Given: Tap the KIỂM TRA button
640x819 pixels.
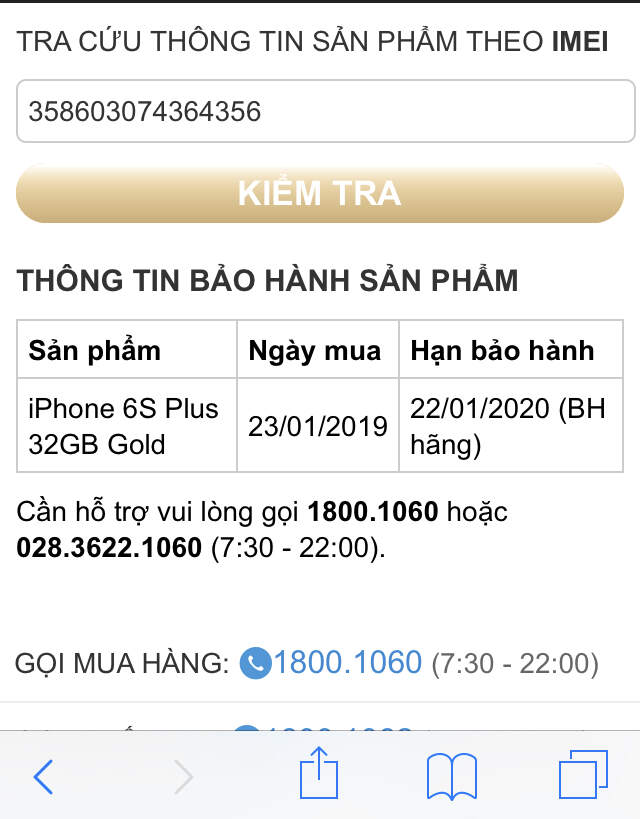Looking at the screenshot, I should pos(319,193).
